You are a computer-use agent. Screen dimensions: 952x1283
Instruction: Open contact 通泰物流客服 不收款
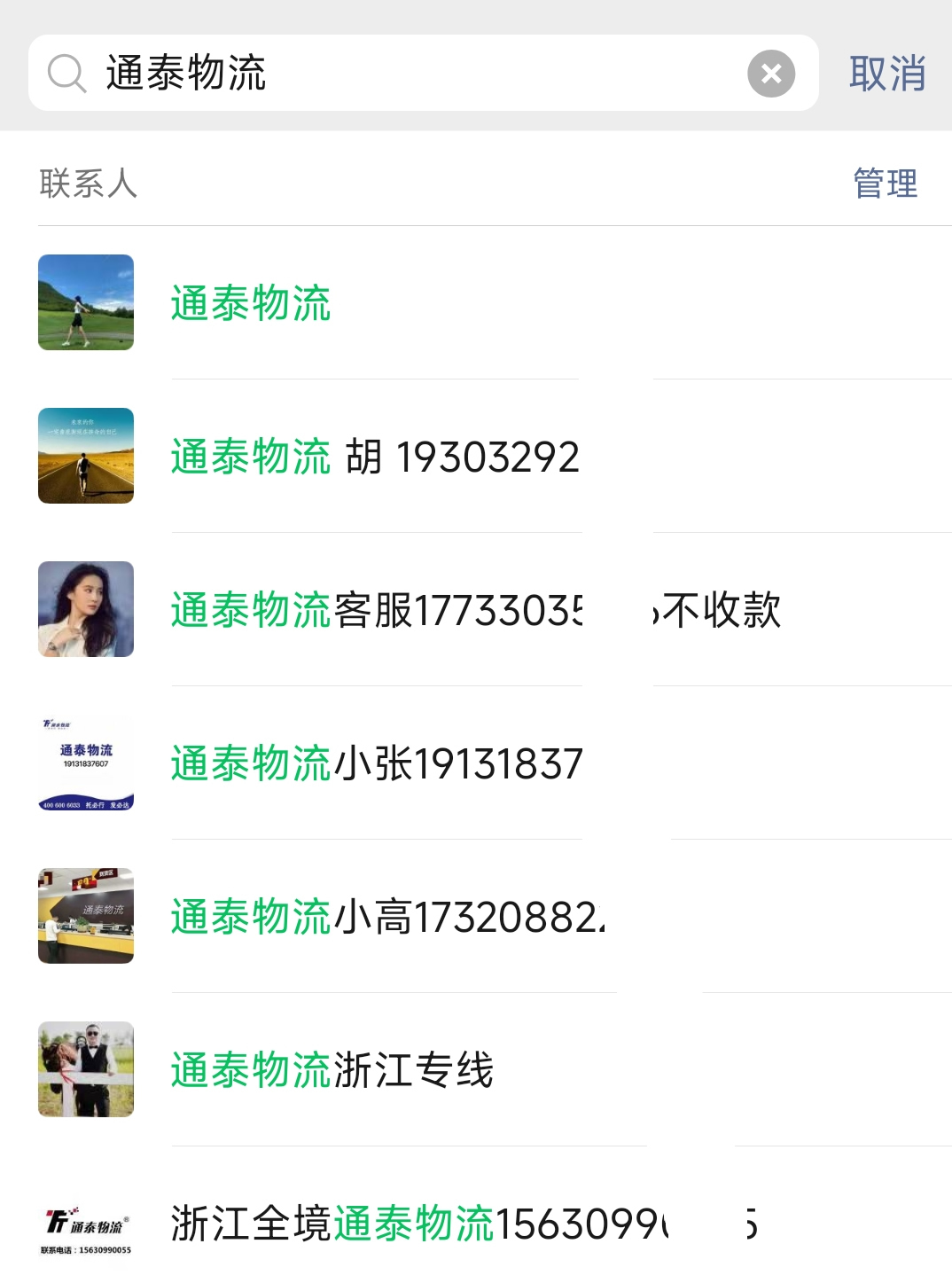(474, 611)
